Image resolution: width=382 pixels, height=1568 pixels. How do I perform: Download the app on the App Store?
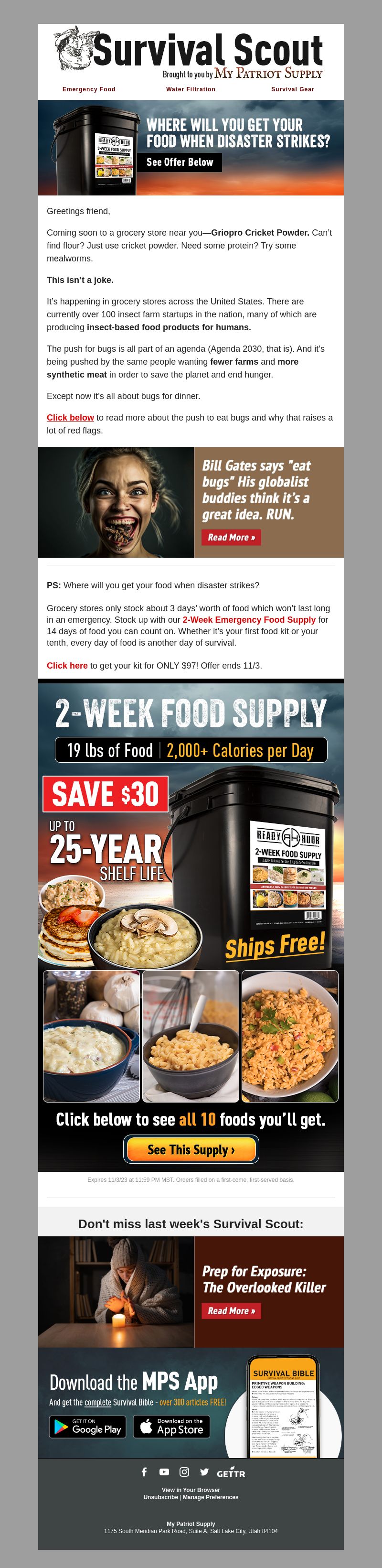pyautogui.click(x=171, y=1426)
